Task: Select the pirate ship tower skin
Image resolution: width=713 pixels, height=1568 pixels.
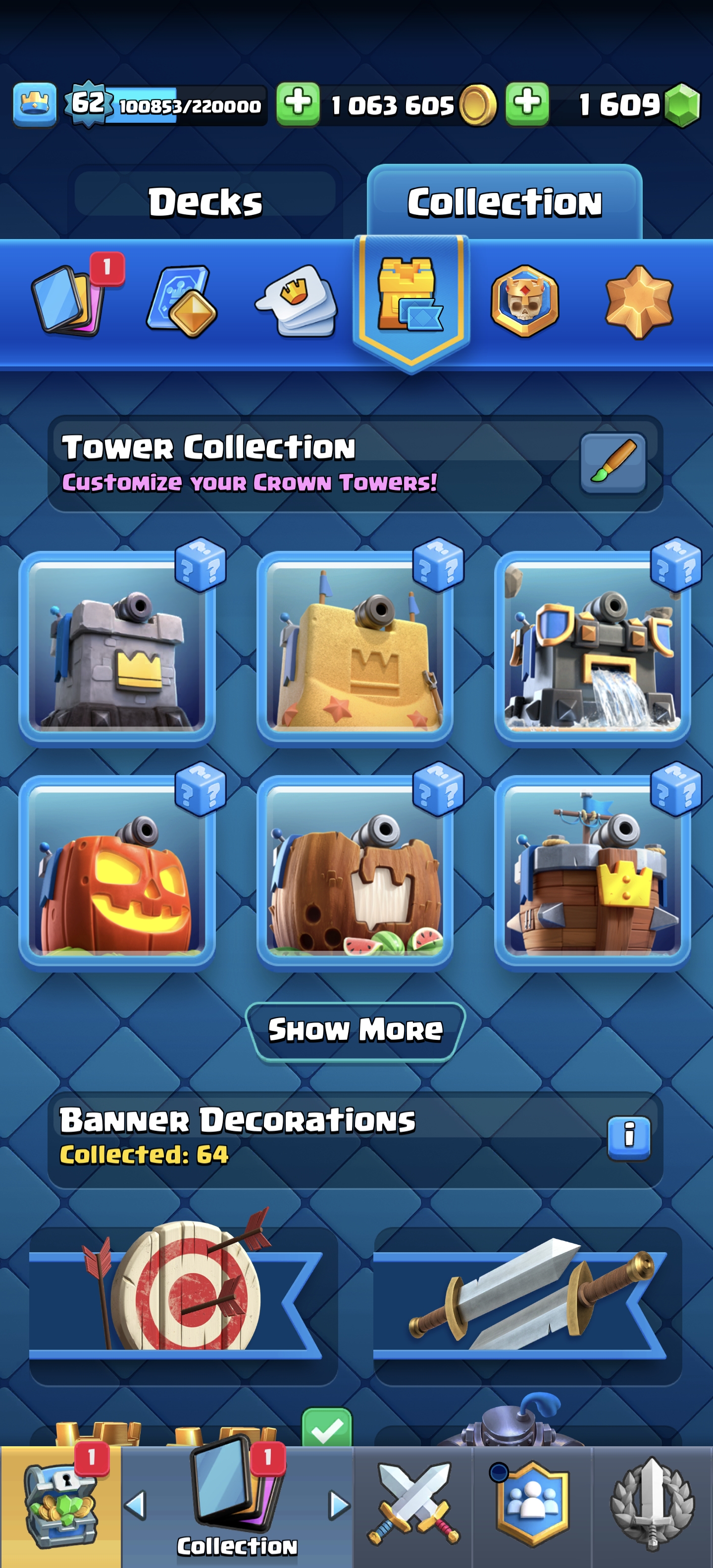Action: point(592,872)
